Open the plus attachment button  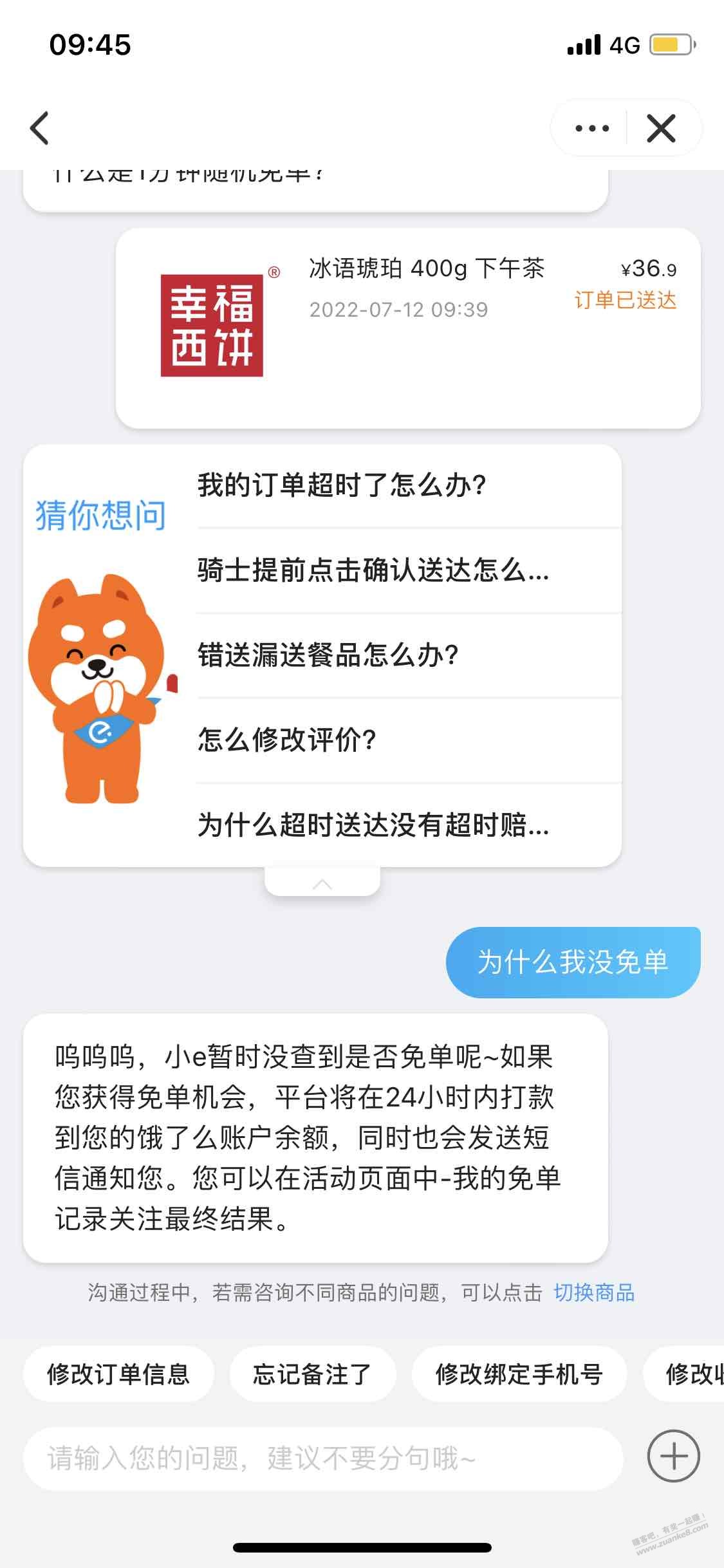pyautogui.click(x=674, y=1457)
